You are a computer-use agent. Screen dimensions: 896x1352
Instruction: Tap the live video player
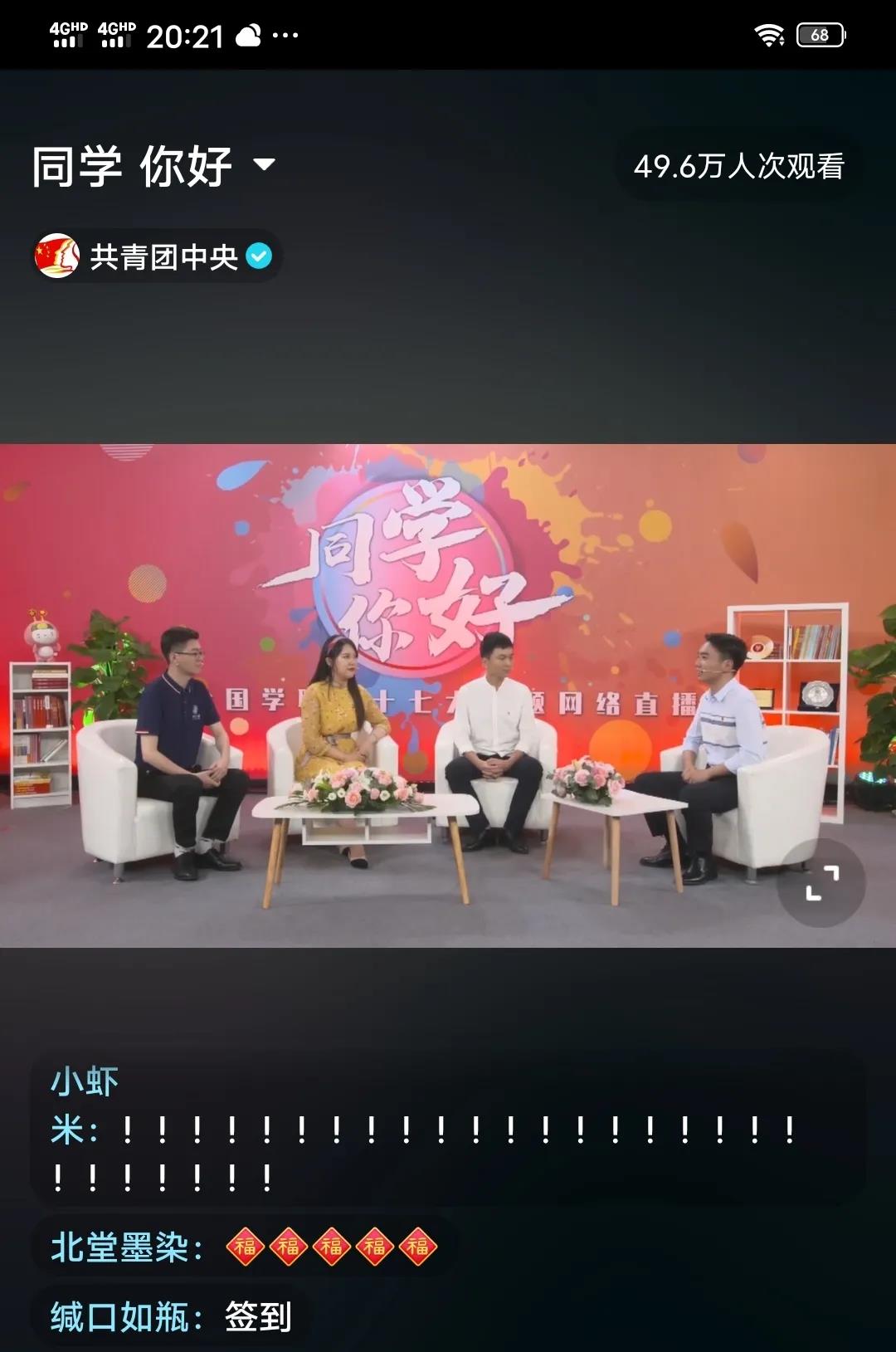(448, 696)
